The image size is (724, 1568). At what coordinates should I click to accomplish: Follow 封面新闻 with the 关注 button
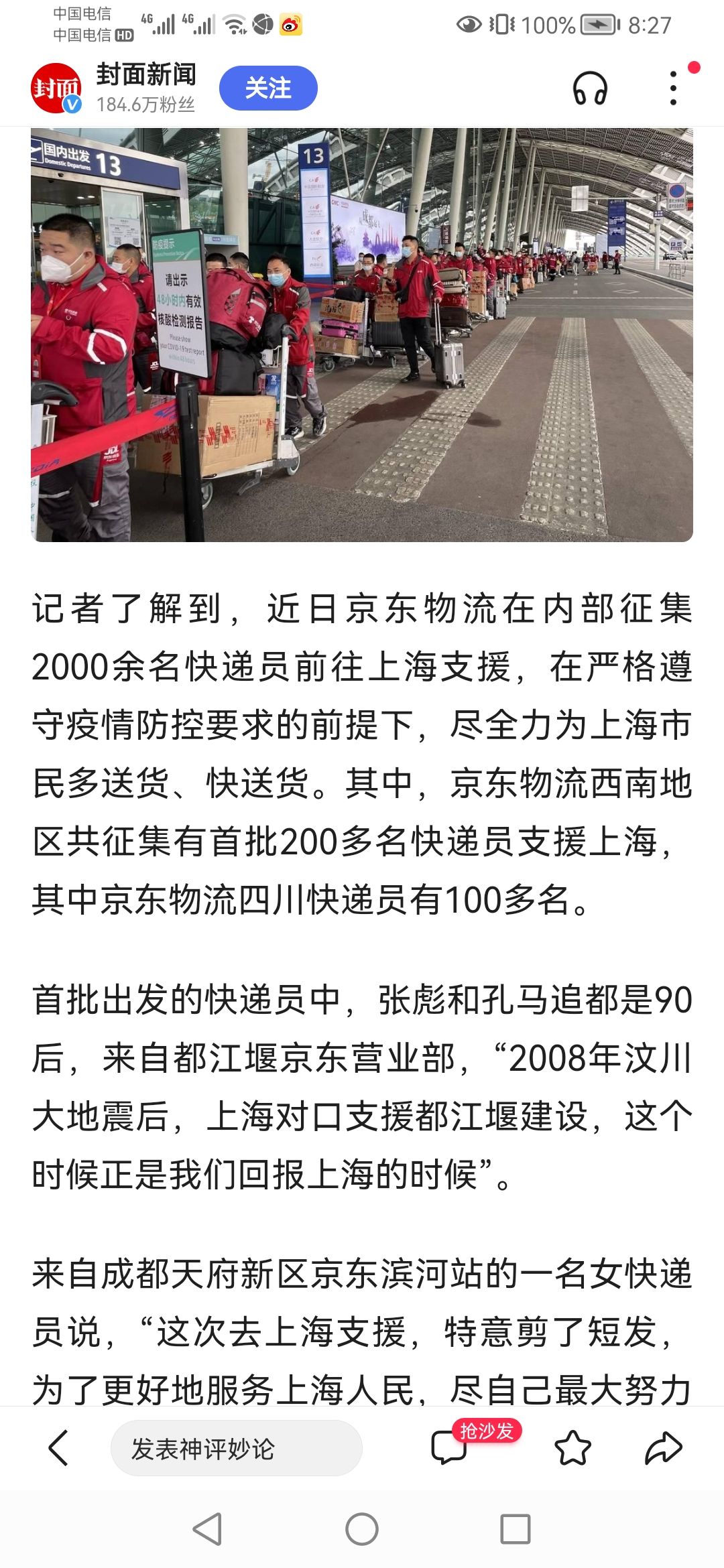pos(268,88)
